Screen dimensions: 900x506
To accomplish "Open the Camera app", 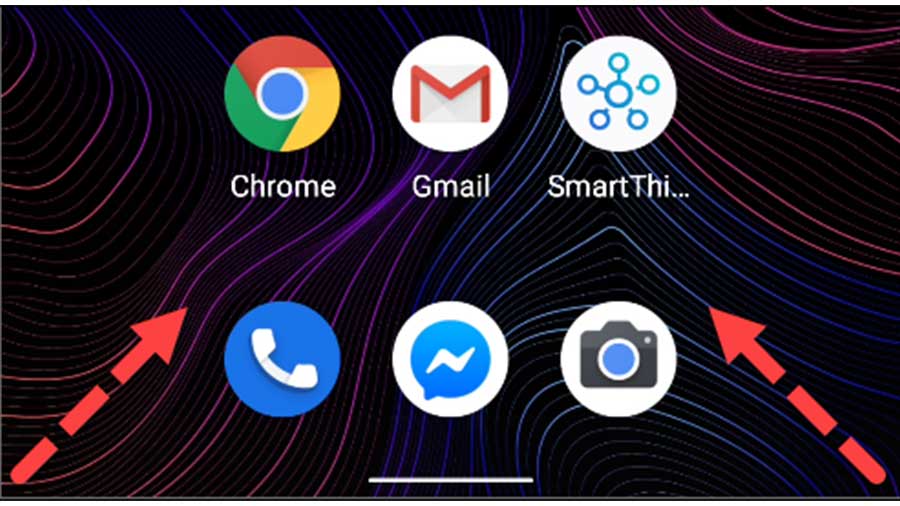I will click(x=618, y=358).
